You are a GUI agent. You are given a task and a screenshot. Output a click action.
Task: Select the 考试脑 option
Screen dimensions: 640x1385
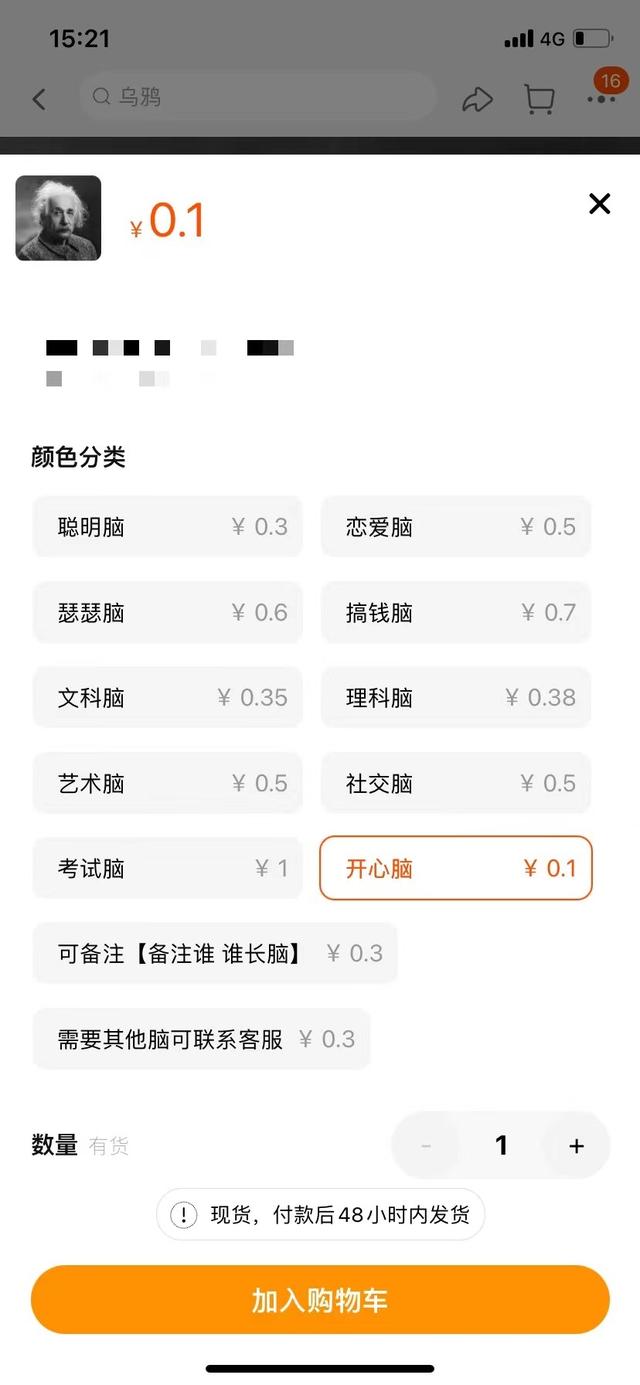tap(168, 868)
